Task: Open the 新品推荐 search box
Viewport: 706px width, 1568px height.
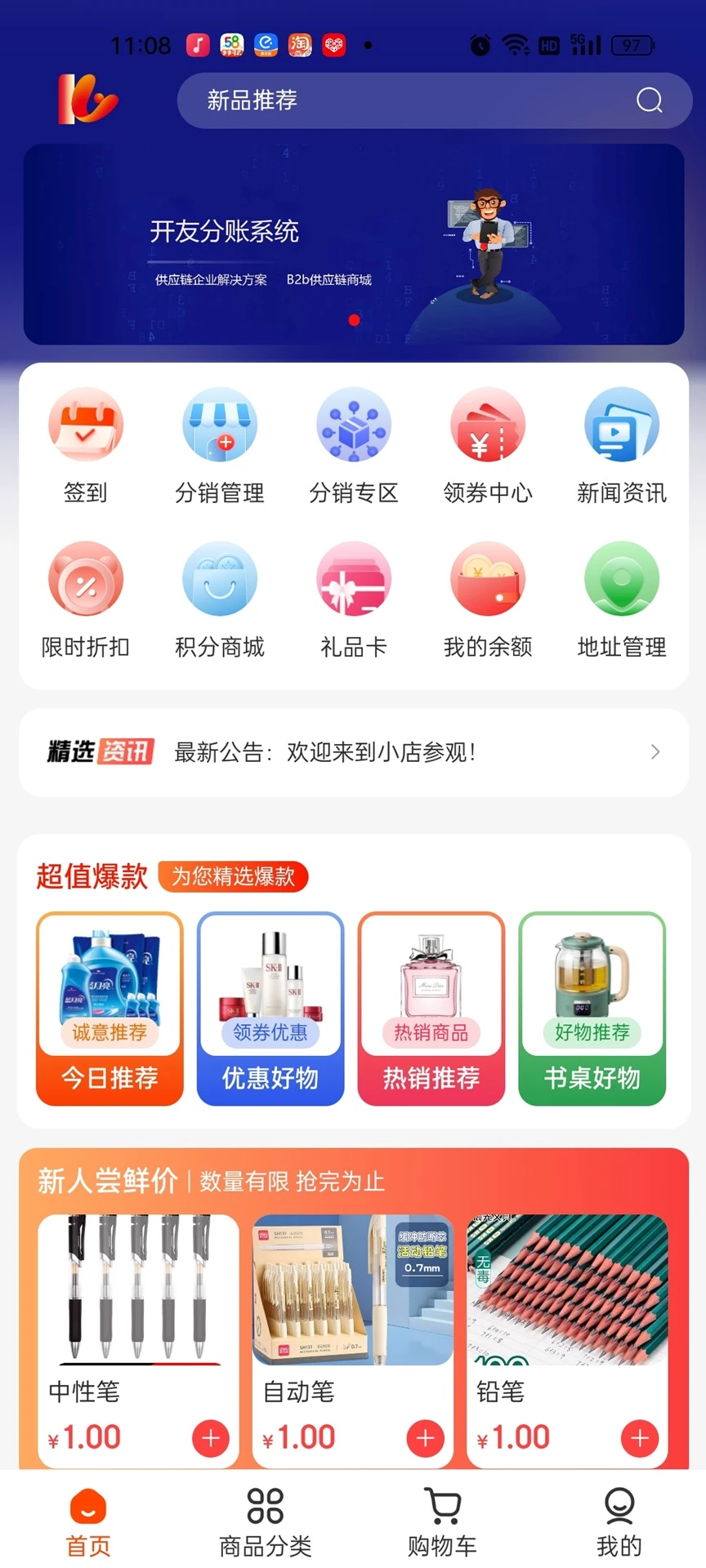Action: (409, 100)
